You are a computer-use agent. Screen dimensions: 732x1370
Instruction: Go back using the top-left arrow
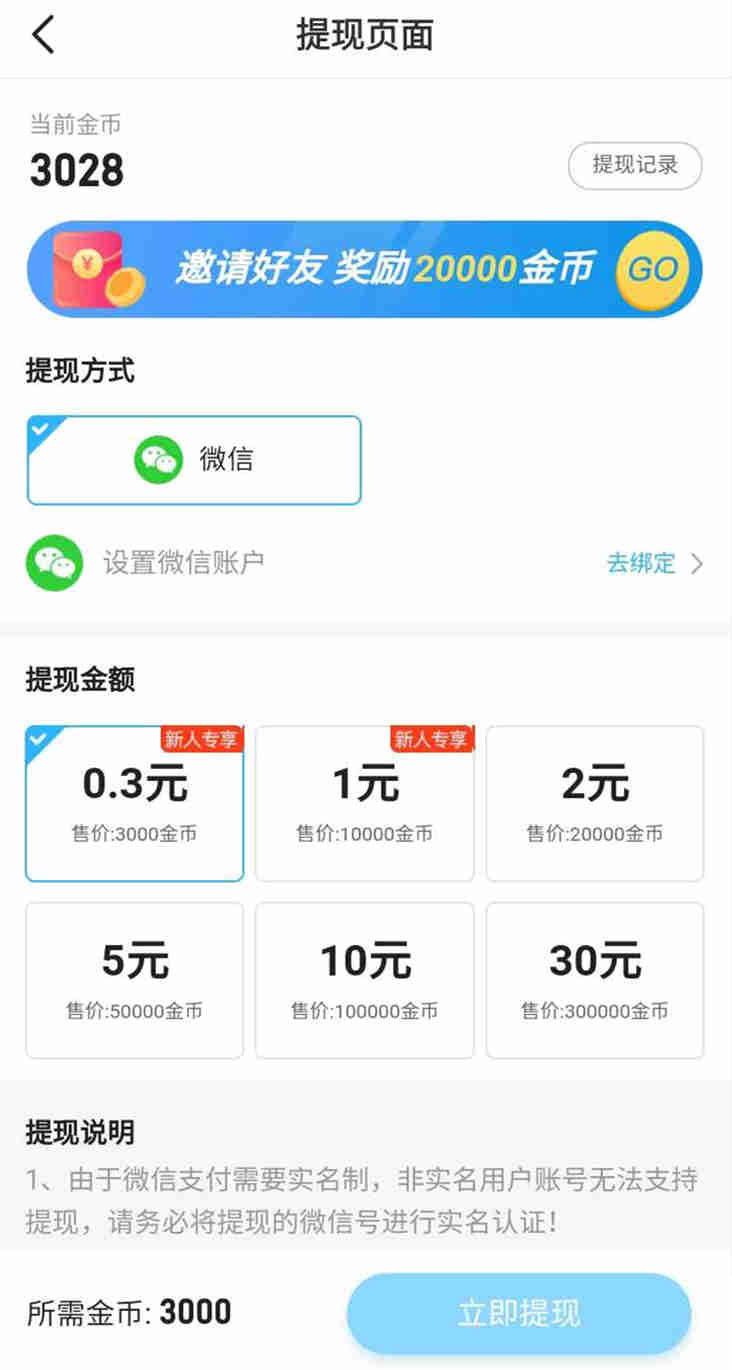[x=43, y=34]
